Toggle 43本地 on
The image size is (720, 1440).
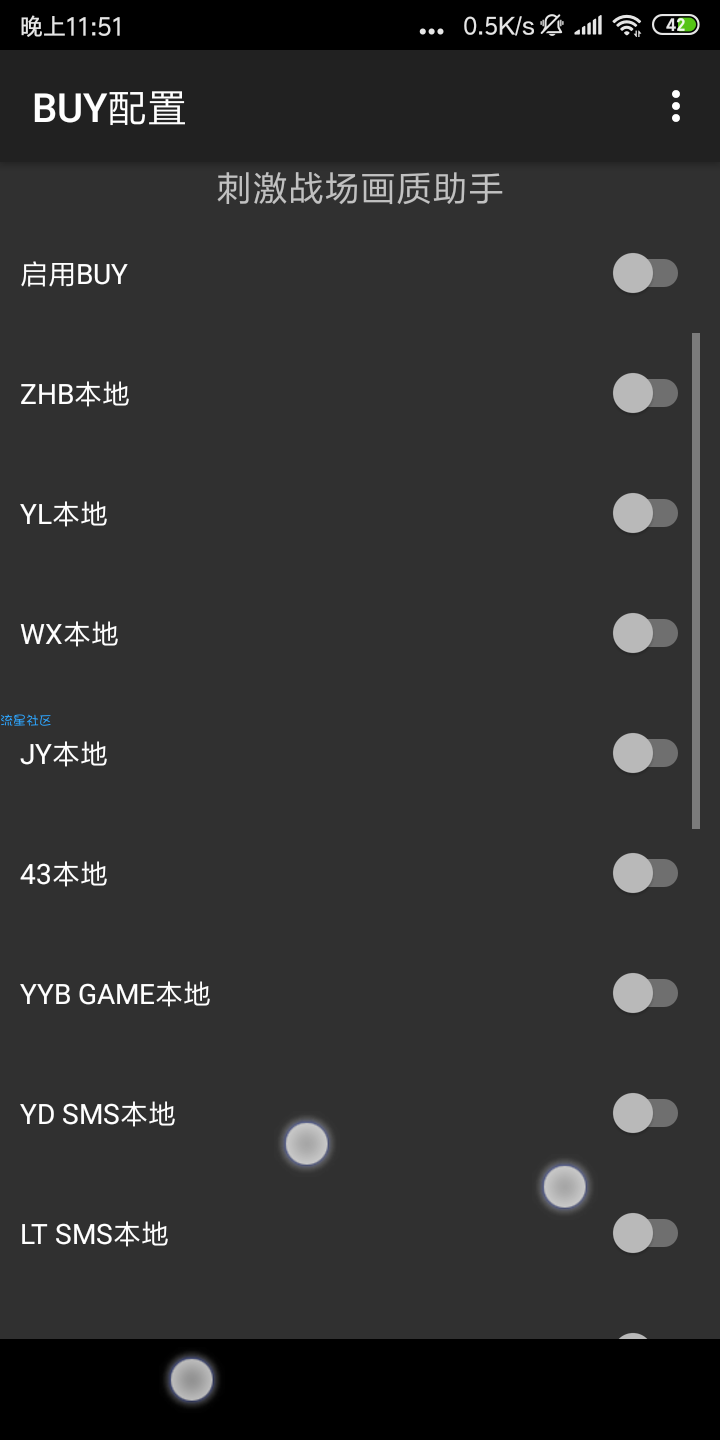[645, 873]
